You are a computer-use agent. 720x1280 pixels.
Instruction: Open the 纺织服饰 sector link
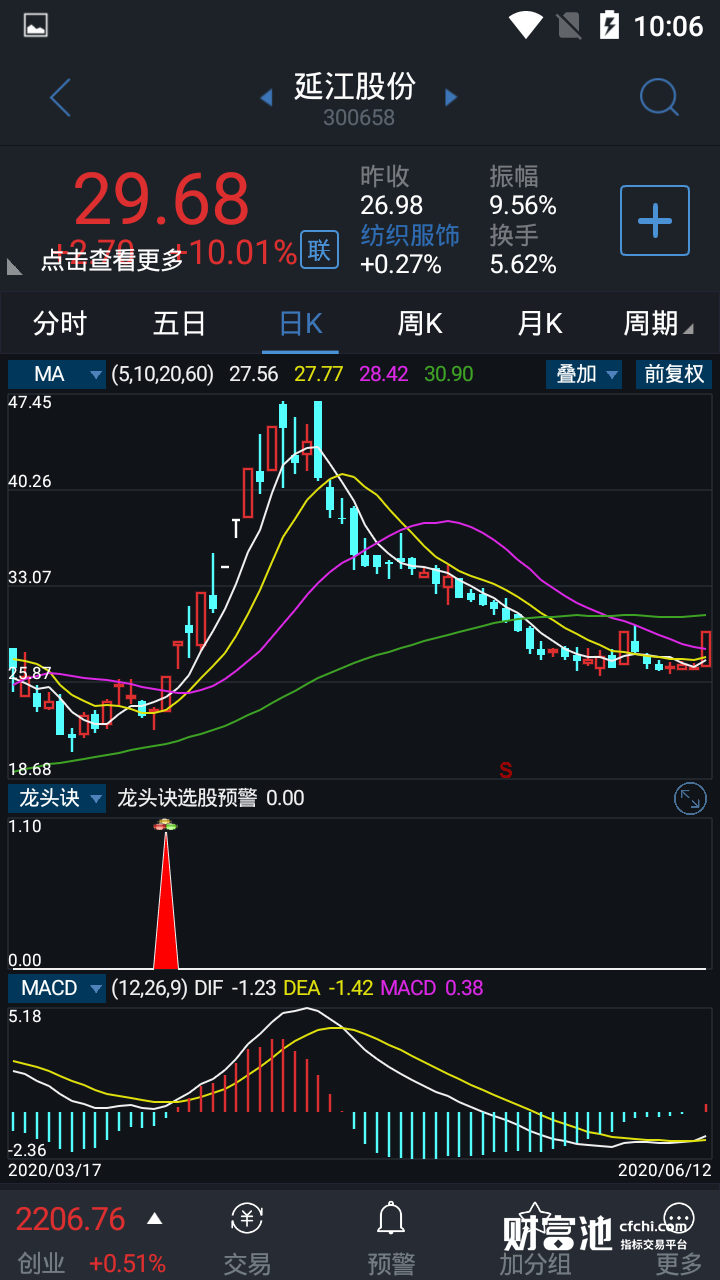click(409, 235)
